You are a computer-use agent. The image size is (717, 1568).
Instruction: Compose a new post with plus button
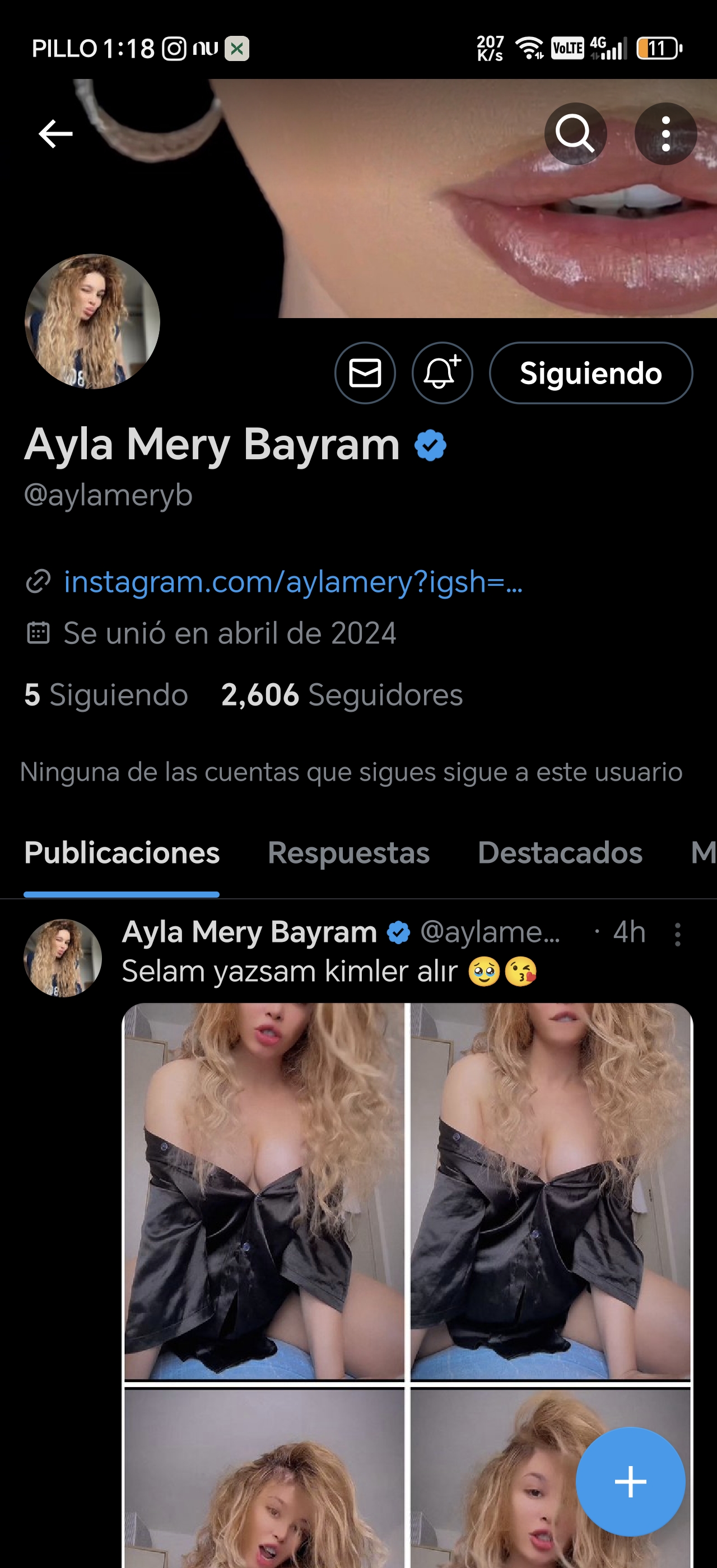tap(630, 1481)
